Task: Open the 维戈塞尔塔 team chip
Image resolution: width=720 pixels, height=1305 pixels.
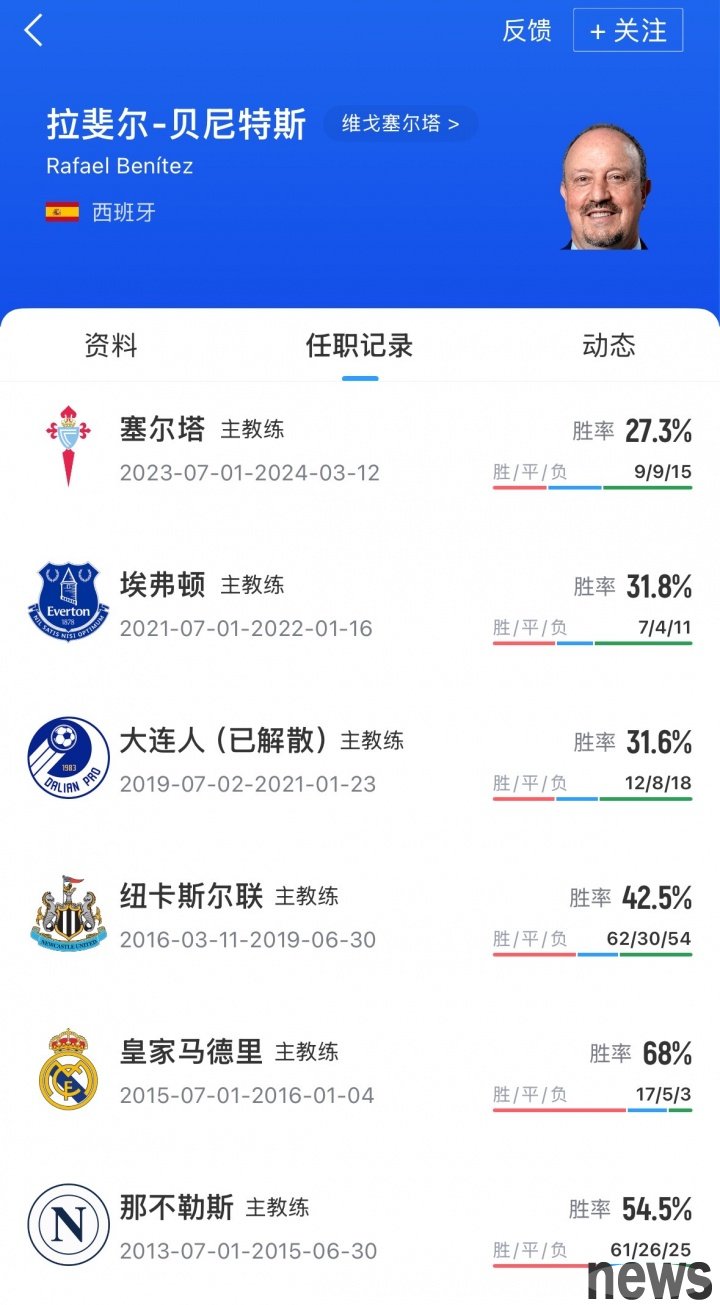Action: coord(400,124)
